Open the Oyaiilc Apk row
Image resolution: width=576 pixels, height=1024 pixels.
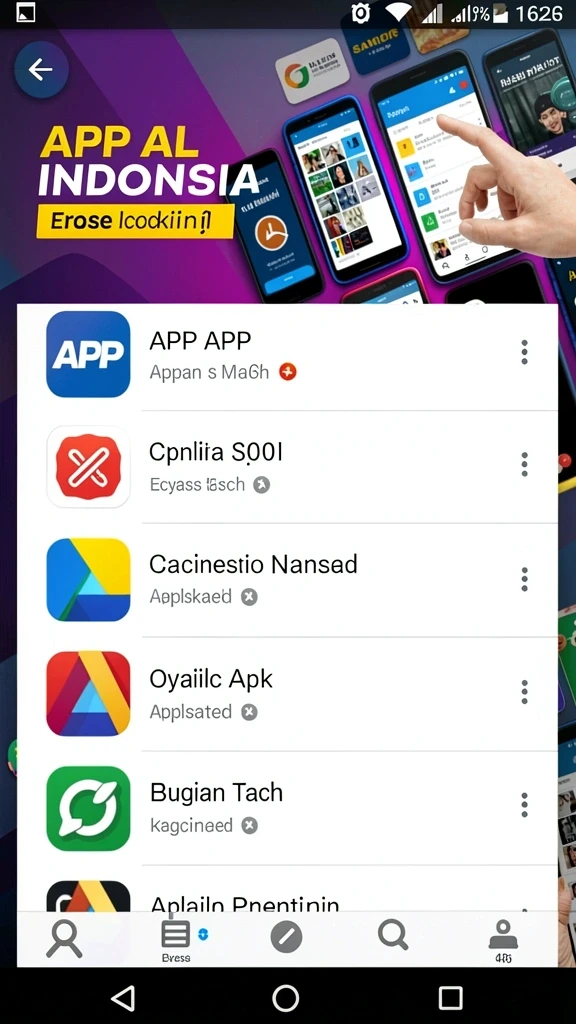[287, 694]
